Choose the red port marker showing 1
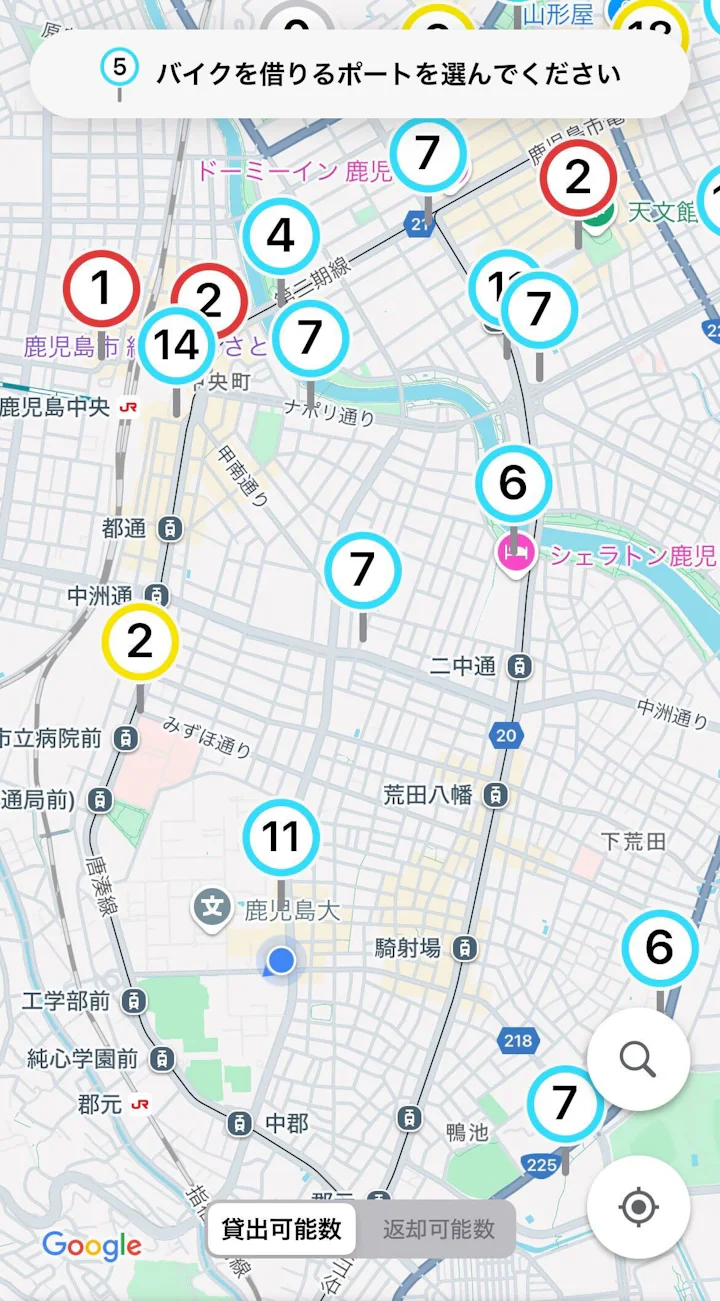This screenshot has width=720, height=1301. click(x=101, y=289)
